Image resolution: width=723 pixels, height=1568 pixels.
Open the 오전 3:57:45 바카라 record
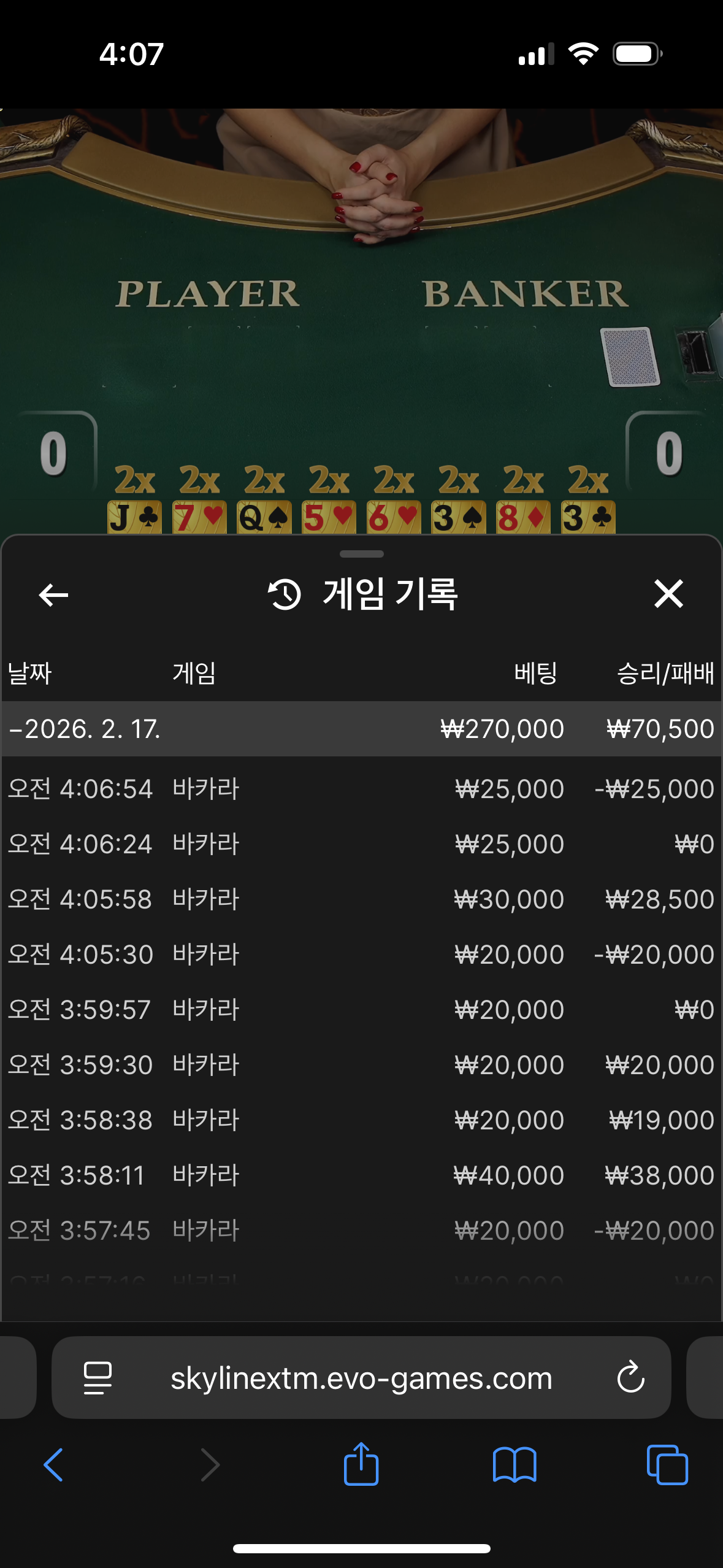[x=361, y=1231]
